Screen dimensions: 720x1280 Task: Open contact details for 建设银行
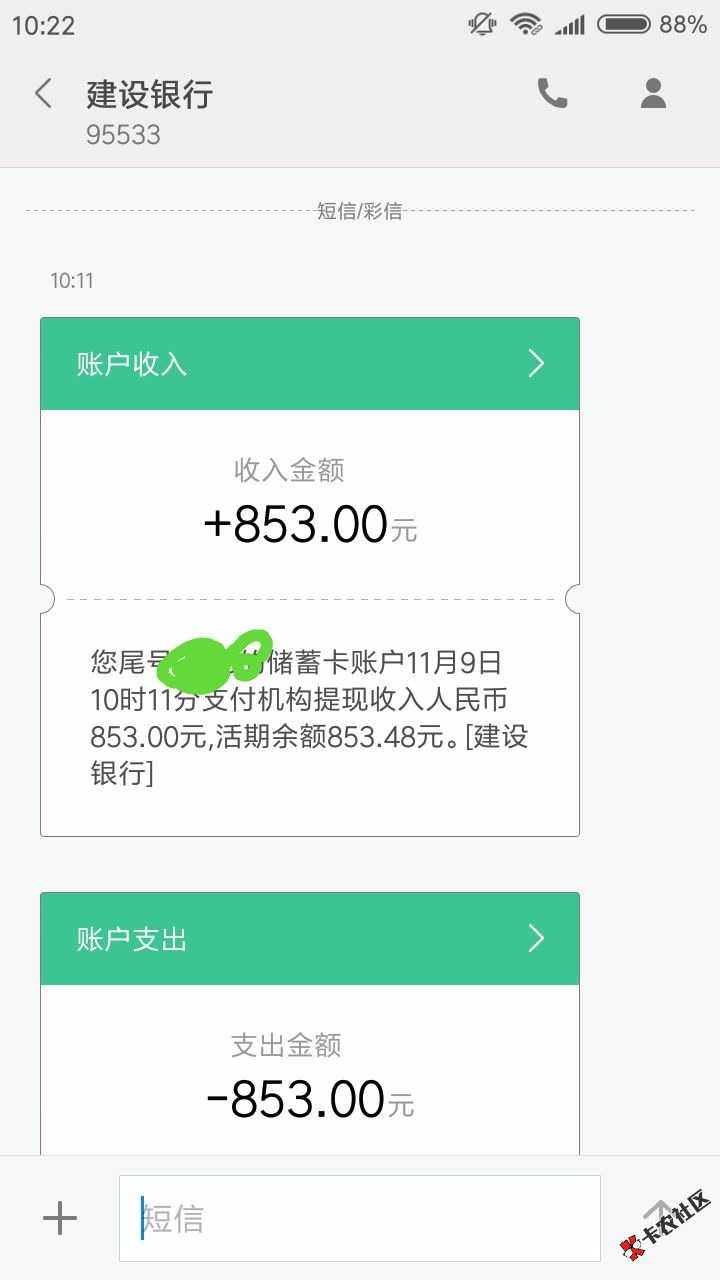tap(653, 94)
